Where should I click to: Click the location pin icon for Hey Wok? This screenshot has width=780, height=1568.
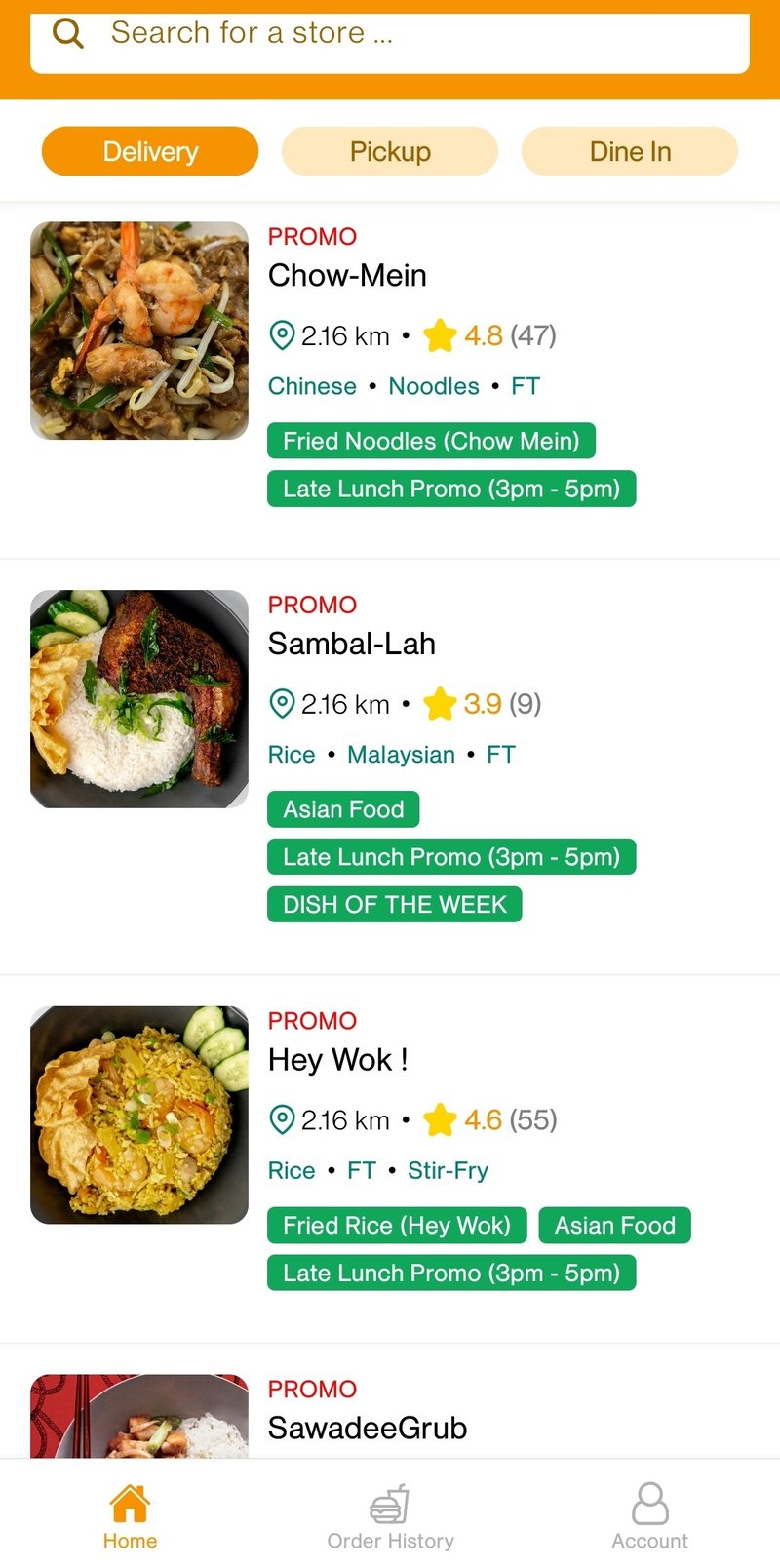282,1119
